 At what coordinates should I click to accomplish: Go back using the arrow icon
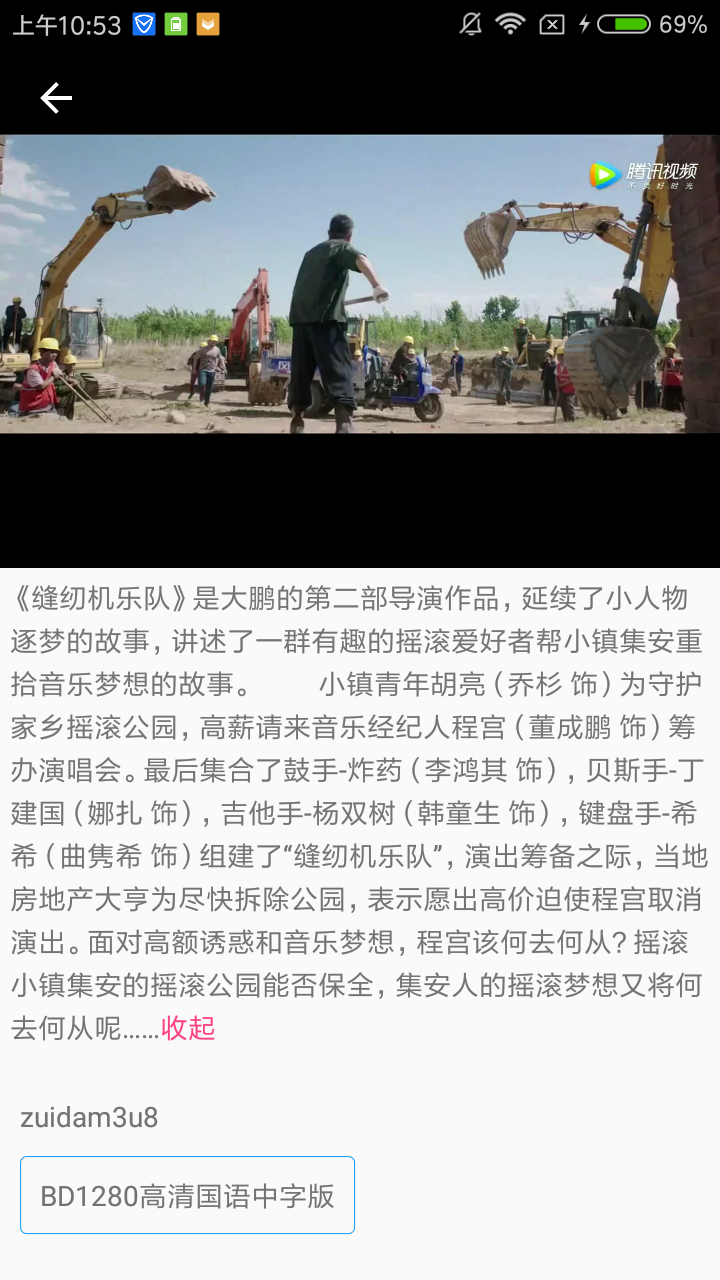[x=56, y=97]
